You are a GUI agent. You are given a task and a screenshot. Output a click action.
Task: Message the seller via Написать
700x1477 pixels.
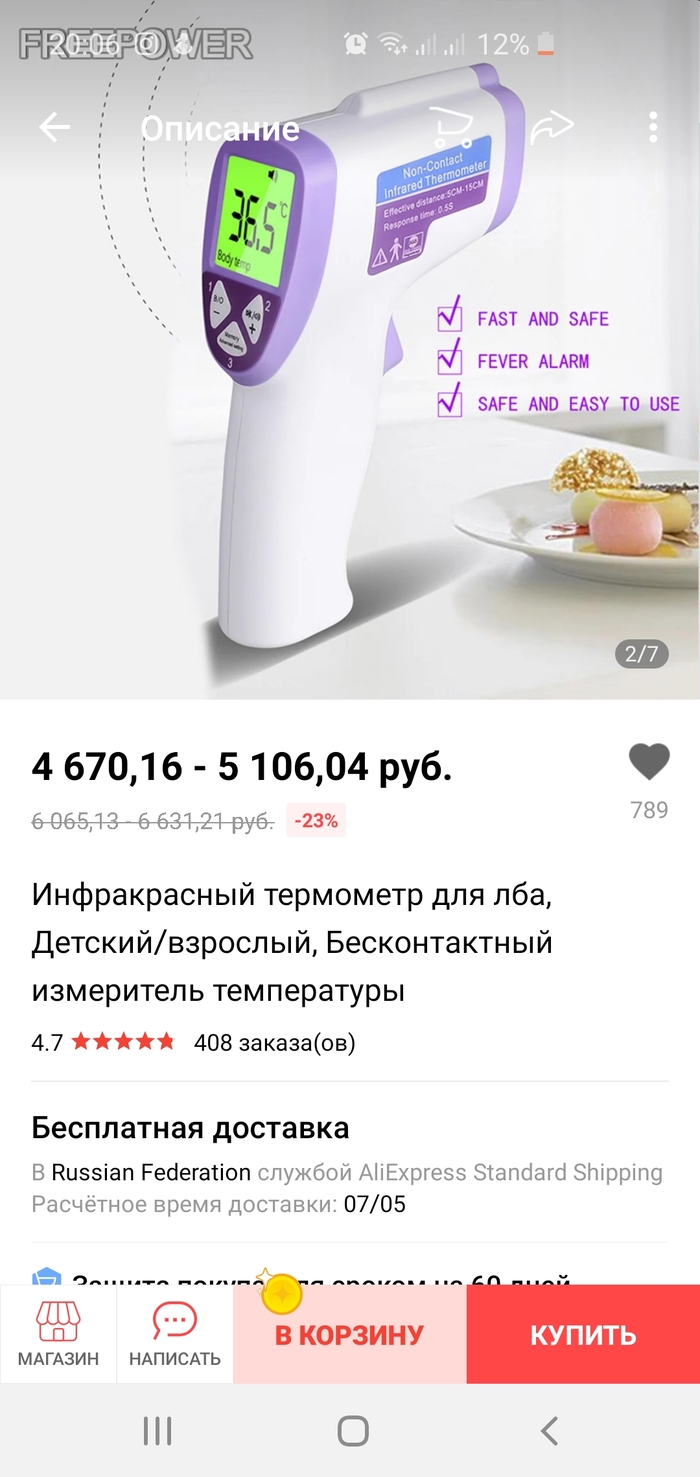coord(175,1333)
